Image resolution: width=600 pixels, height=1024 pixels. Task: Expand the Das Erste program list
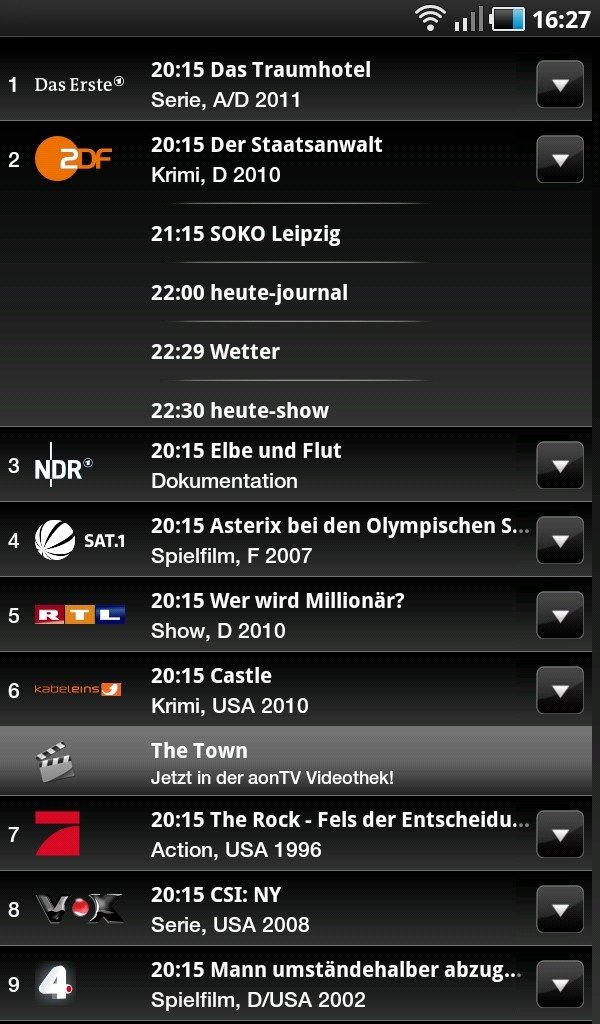(560, 84)
